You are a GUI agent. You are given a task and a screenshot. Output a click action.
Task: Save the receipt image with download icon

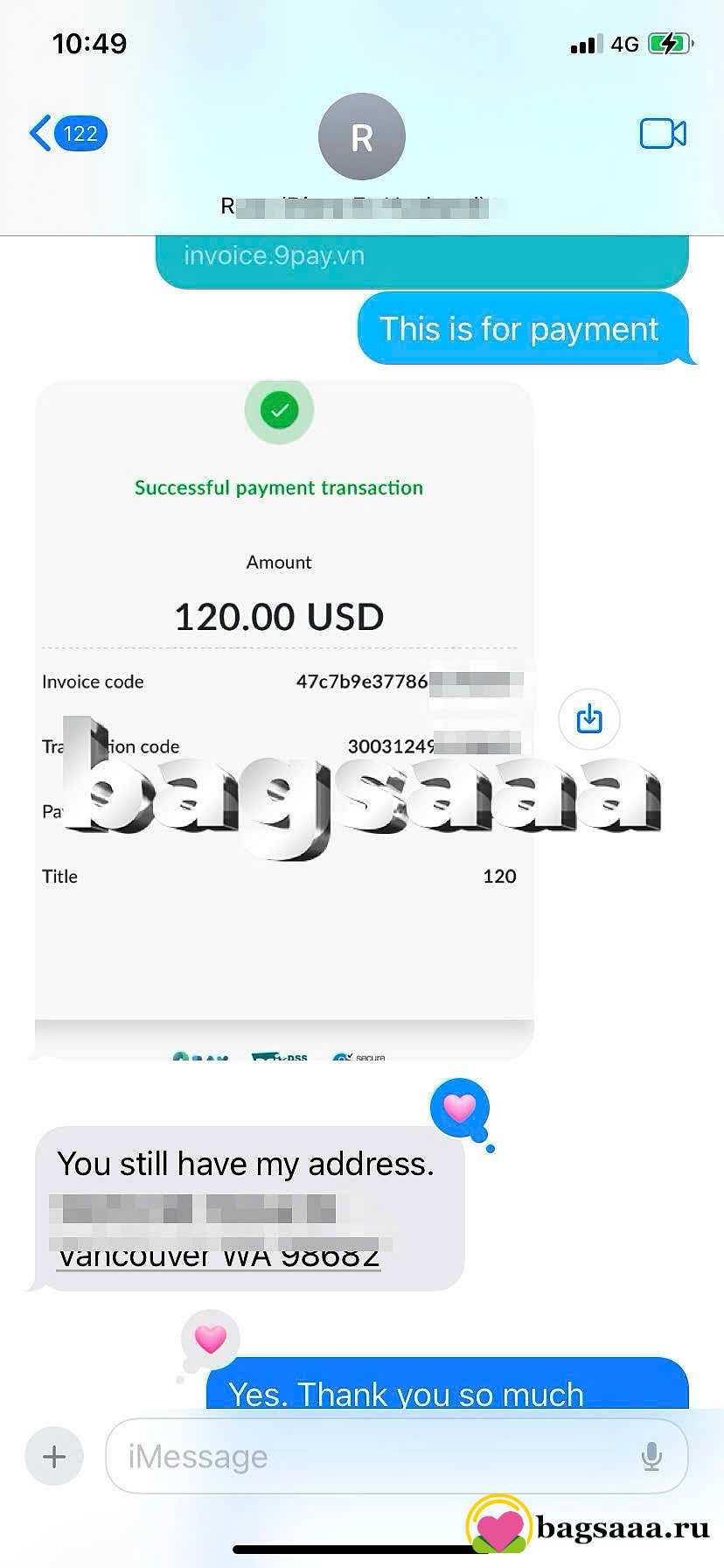tap(589, 718)
